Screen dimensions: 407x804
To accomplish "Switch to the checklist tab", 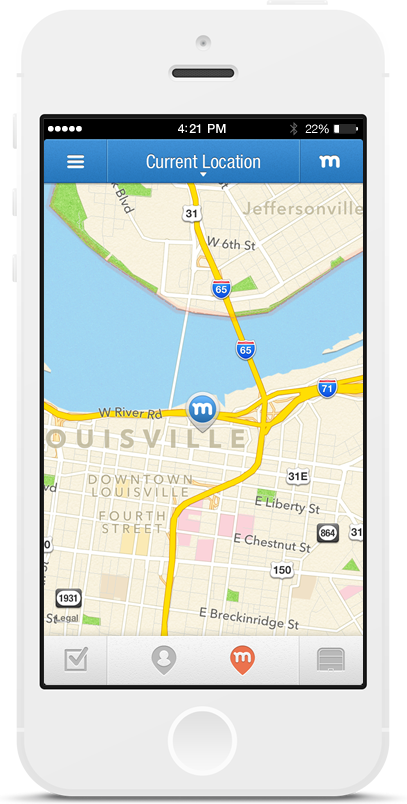I will pyautogui.click(x=76, y=659).
